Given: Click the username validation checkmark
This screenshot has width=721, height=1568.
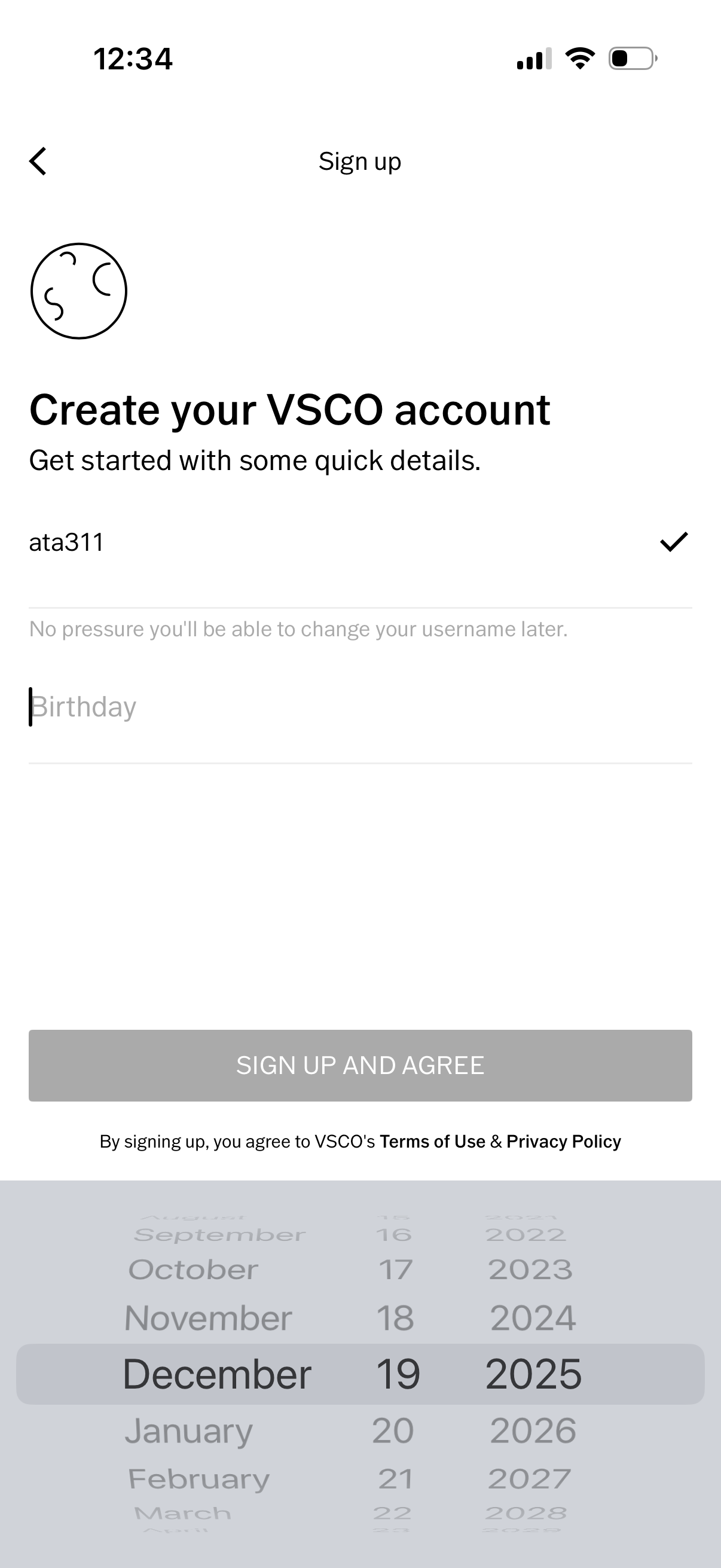Looking at the screenshot, I should point(673,542).
